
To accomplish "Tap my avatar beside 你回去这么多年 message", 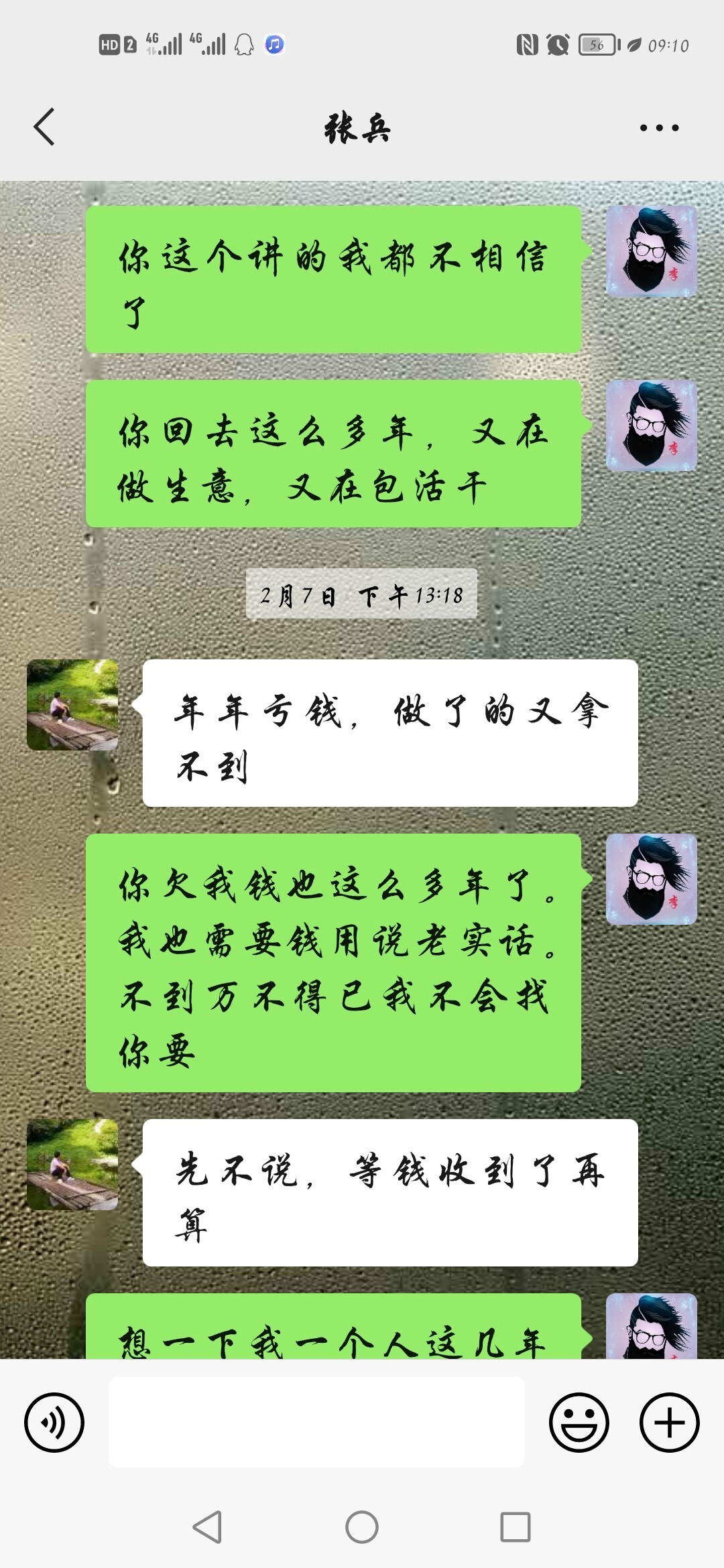I will [651, 426].
